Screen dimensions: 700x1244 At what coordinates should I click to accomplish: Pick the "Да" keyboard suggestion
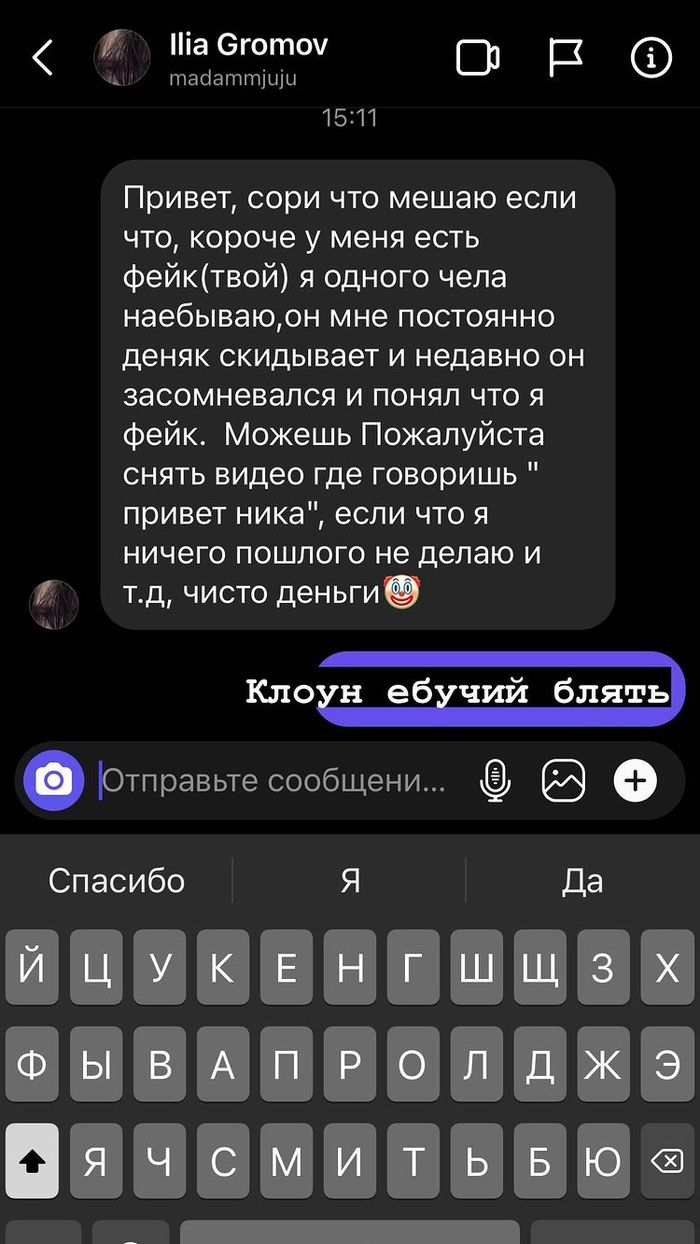(582, 881)
